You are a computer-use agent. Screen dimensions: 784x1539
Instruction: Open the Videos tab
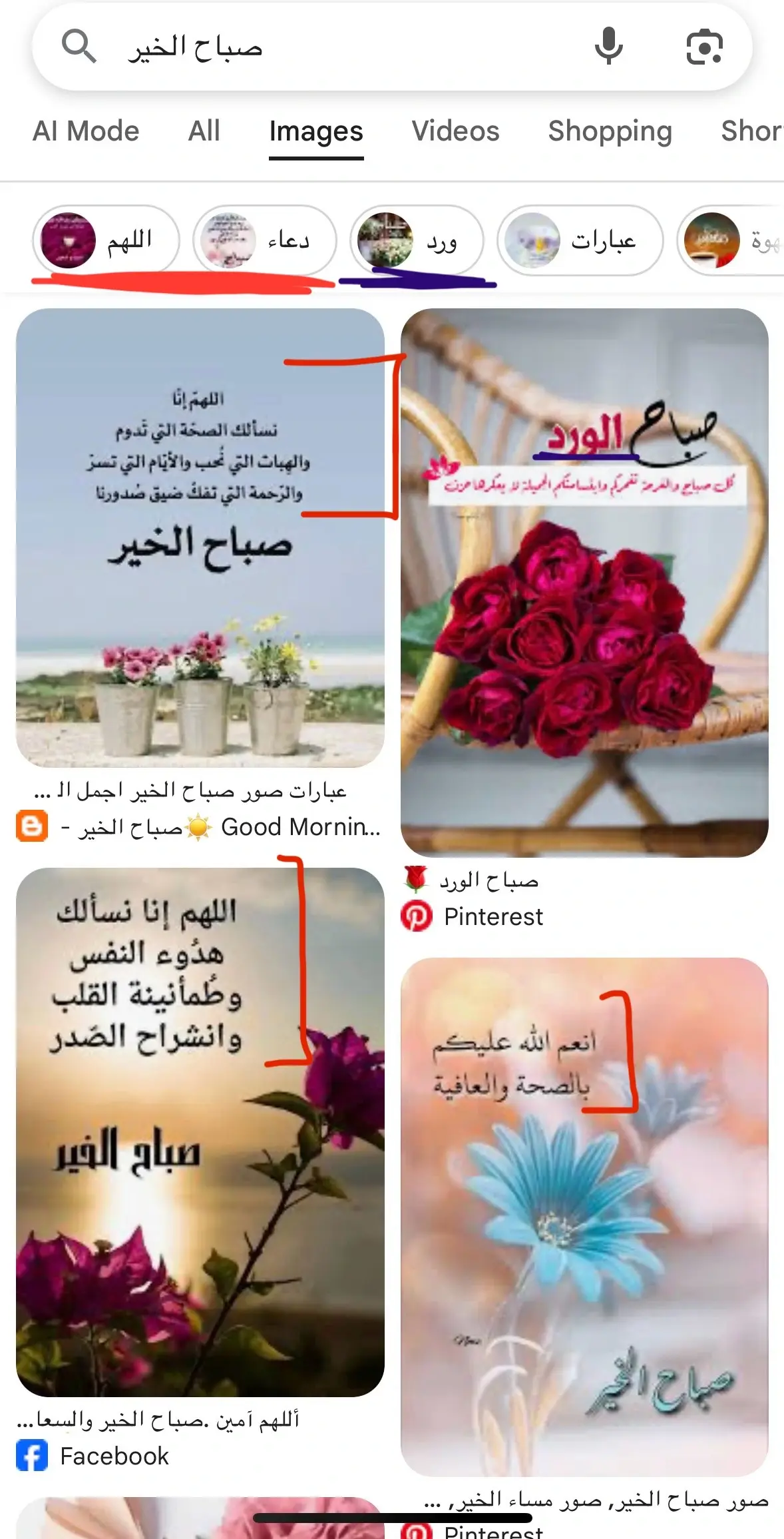[455, 131]
